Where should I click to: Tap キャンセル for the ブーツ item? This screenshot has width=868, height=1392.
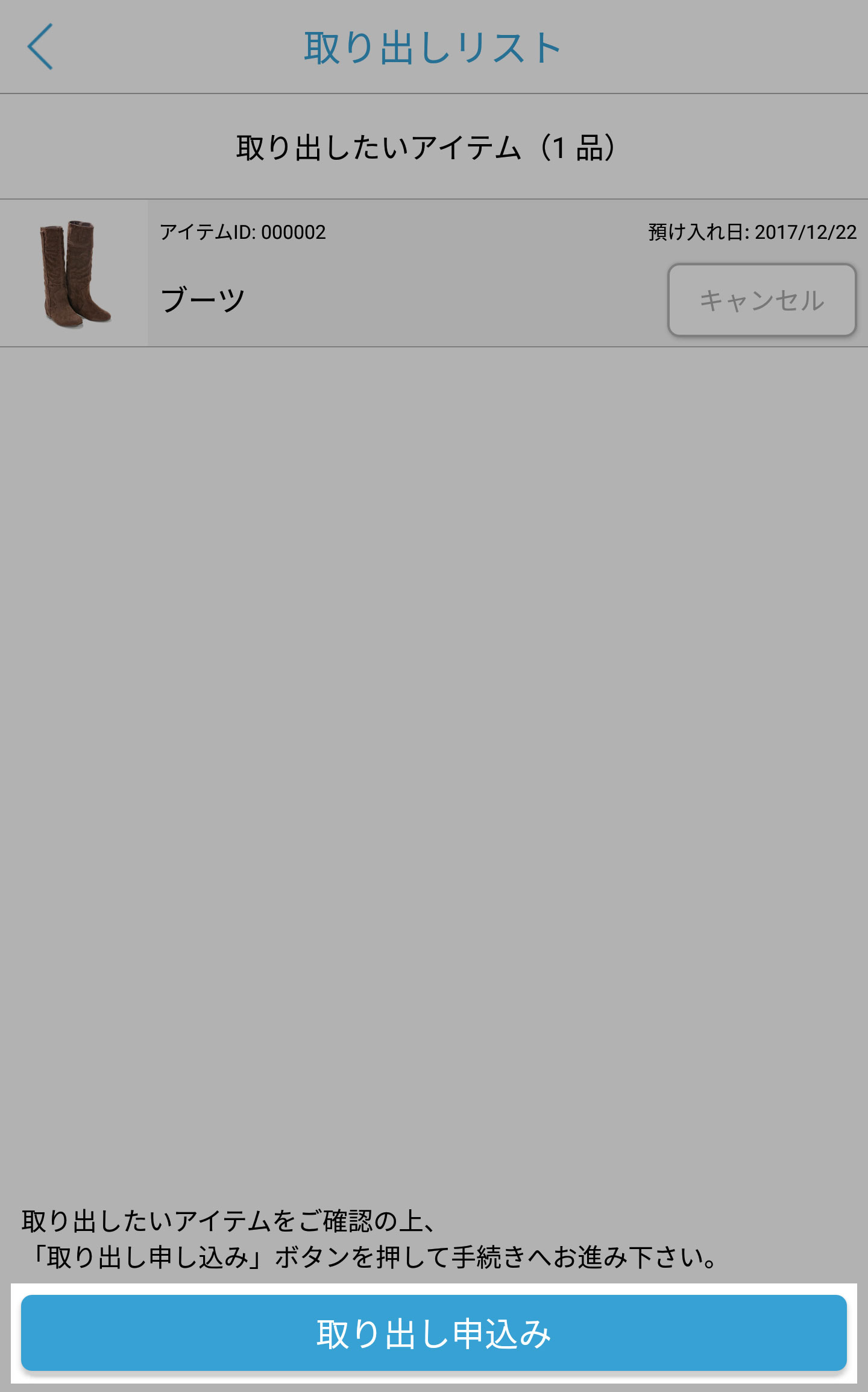coord(761,300)
